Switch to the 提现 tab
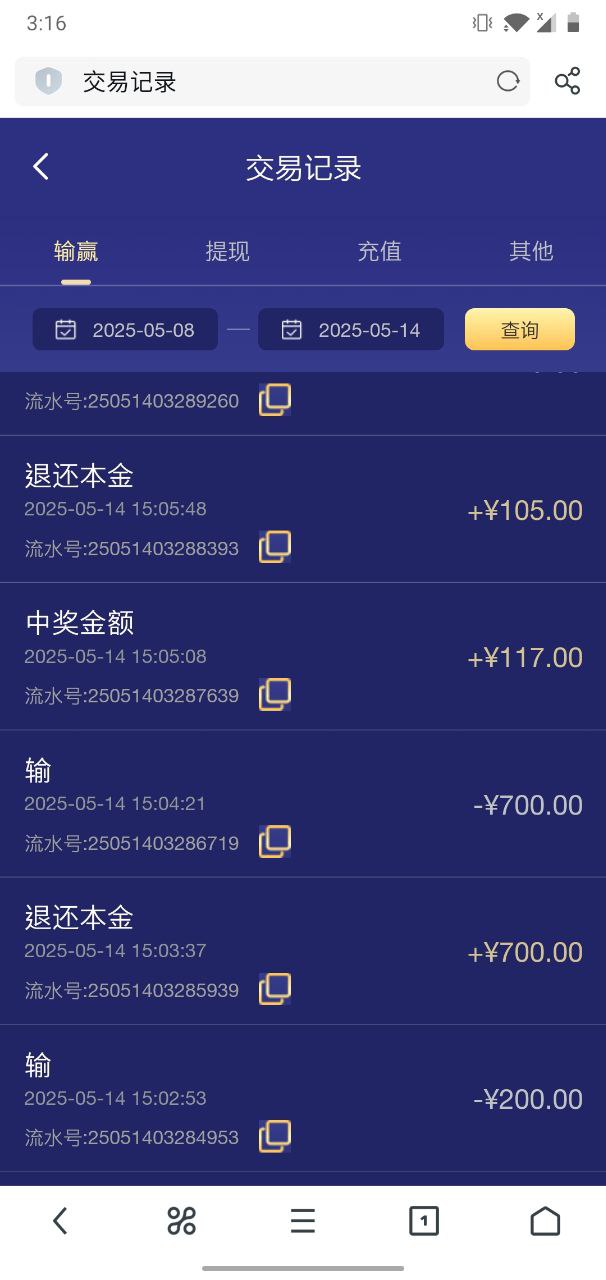This screenshot has width=606, height=1280. [x=227, y=251]
